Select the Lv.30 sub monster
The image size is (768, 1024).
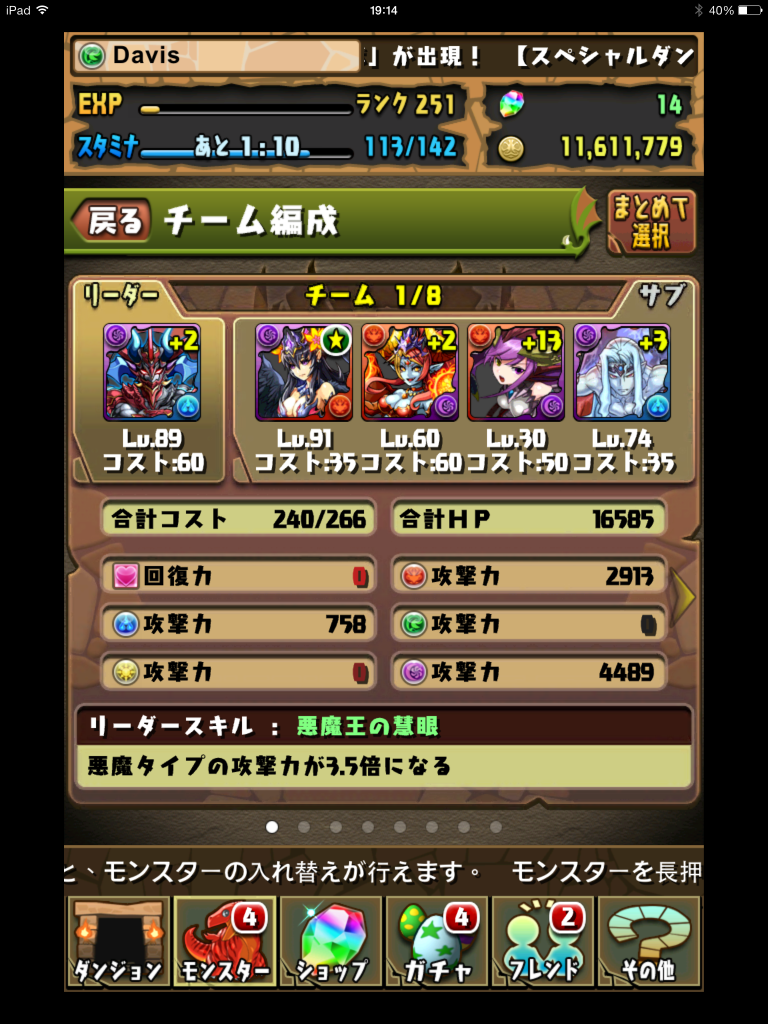pyautogui.click(x=516, y=372)
